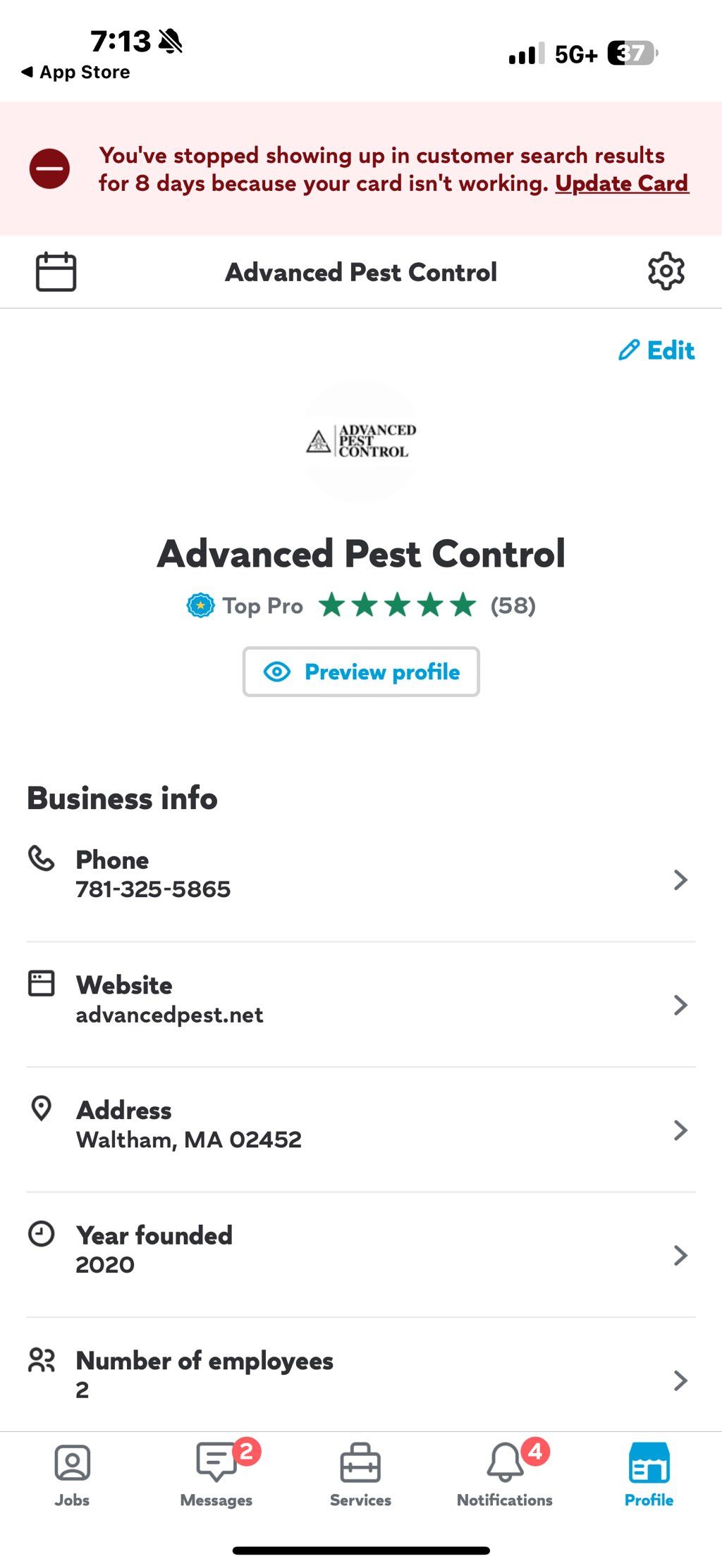Switch to the Services tab
This screenshot has width=722, height=1568.
360,1474
